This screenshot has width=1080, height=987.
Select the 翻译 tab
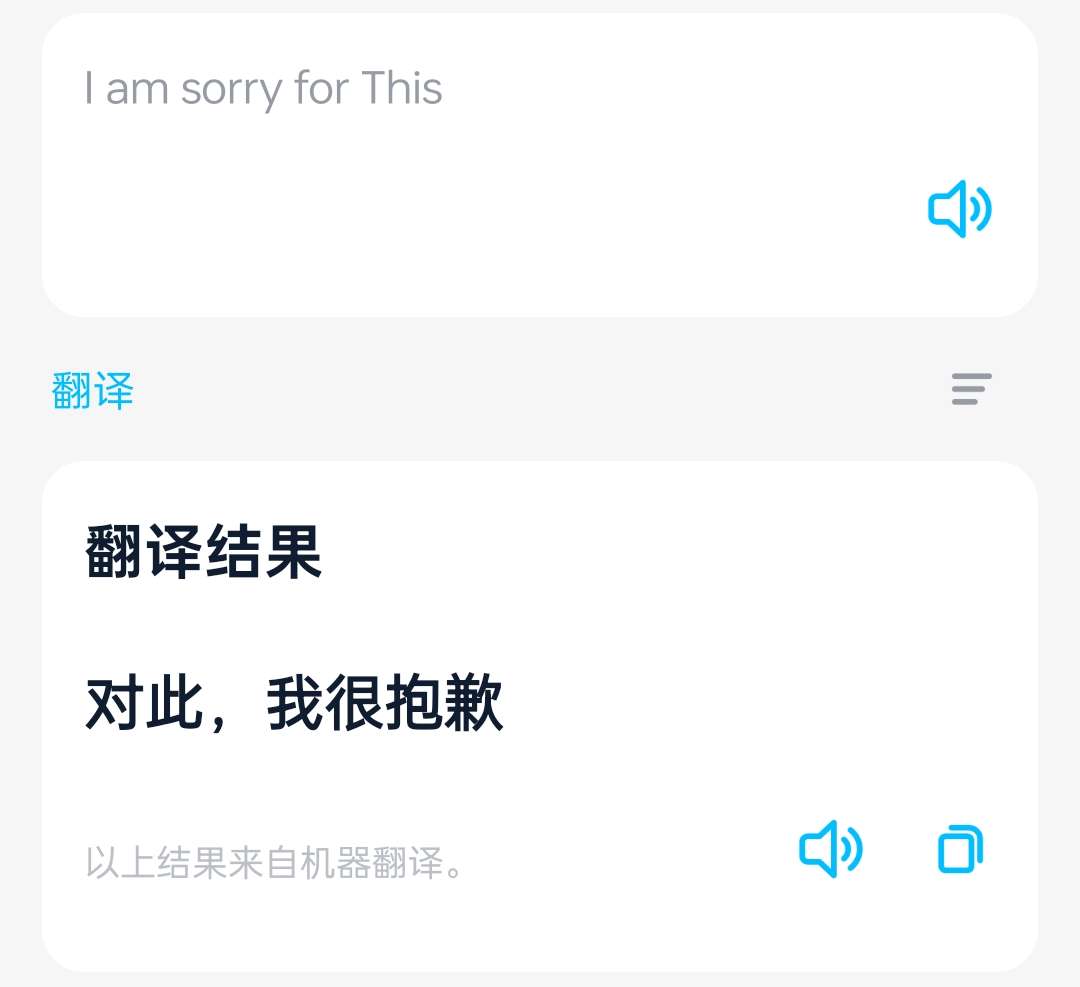pyautogui.click(x=93, y=391)
